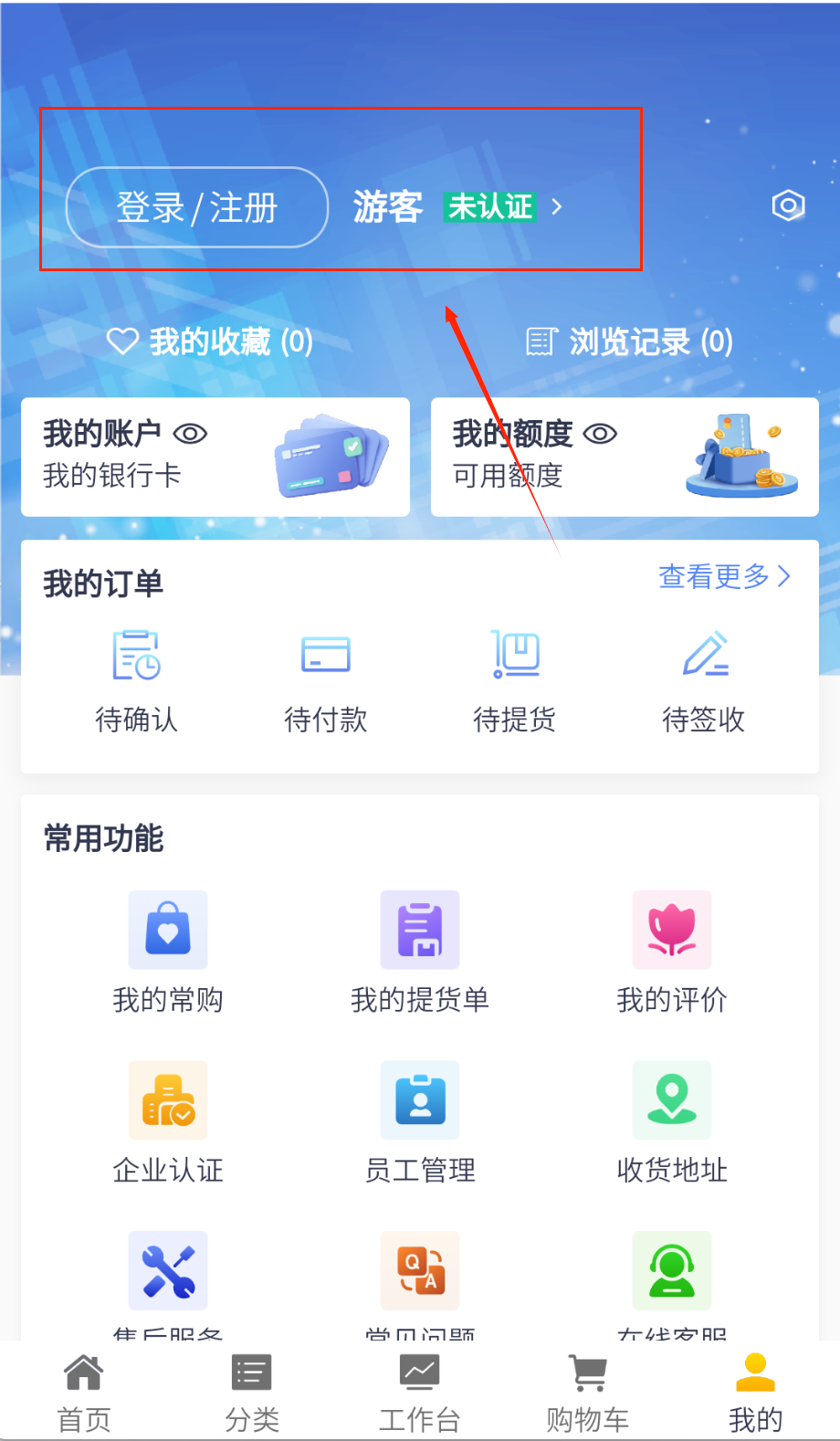
Task: Open 待签收 orders
Action: [x=703, y=680]
